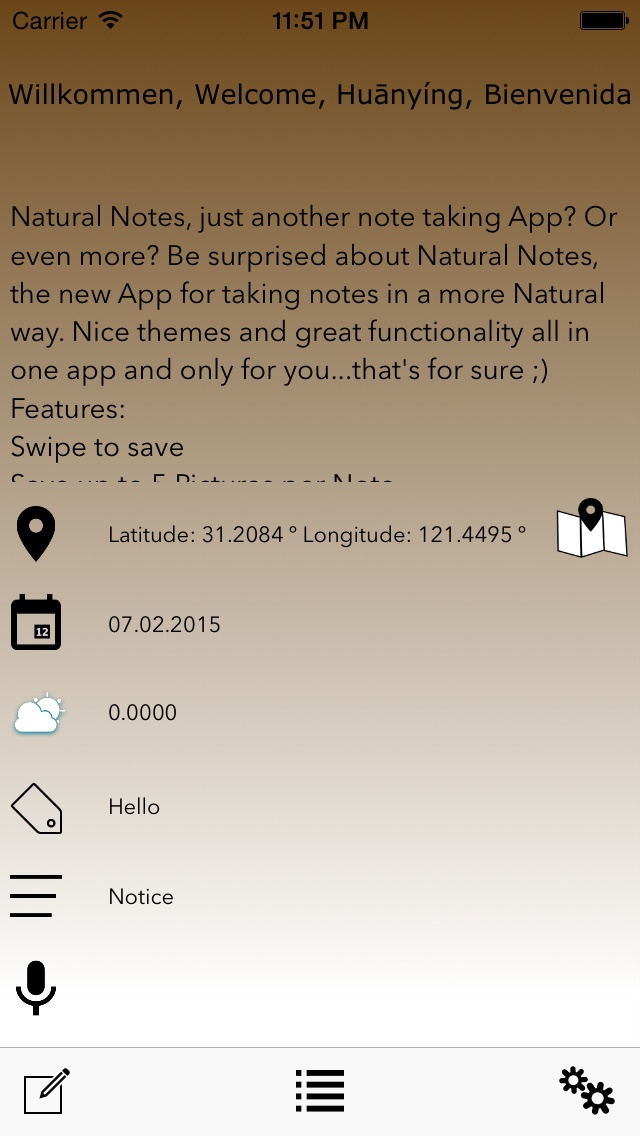640x1136 pixels.
Task: Open the settings gears
Action: tap(587, 1090)
